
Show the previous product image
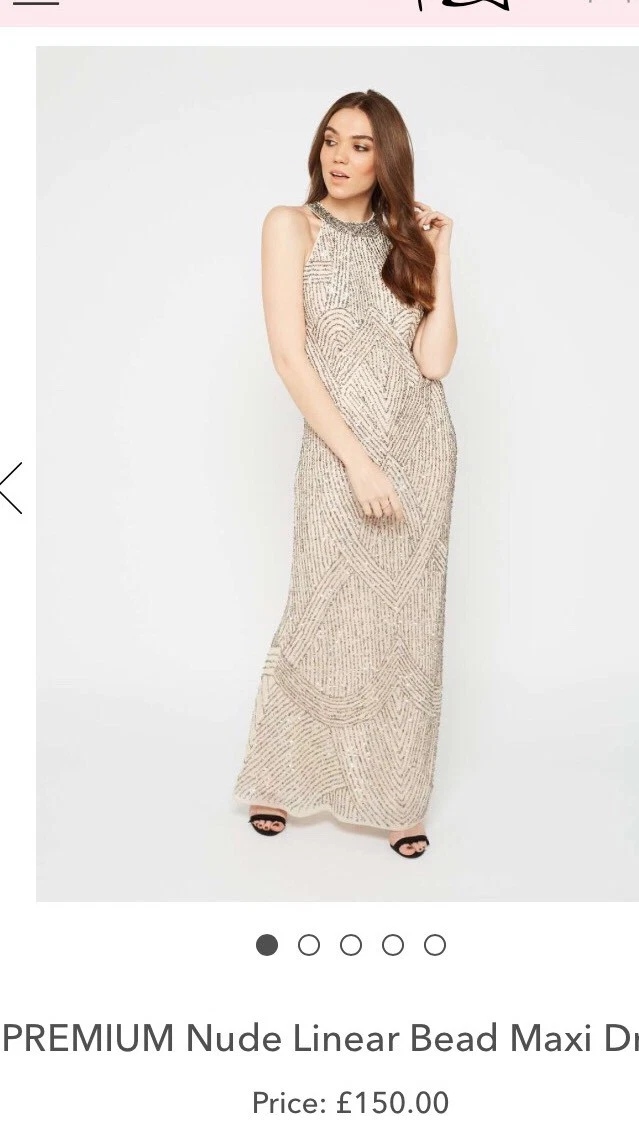[x=12, y=488]
